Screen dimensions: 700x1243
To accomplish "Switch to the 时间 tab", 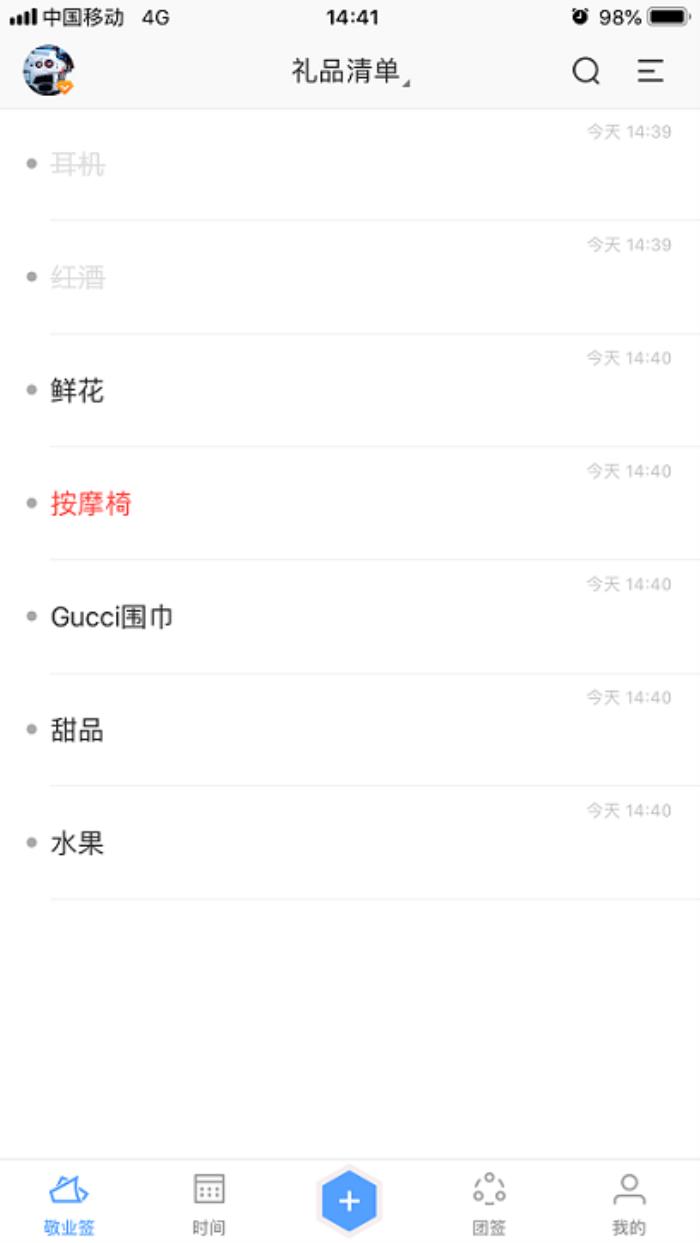I will [x=209, y=1204].
